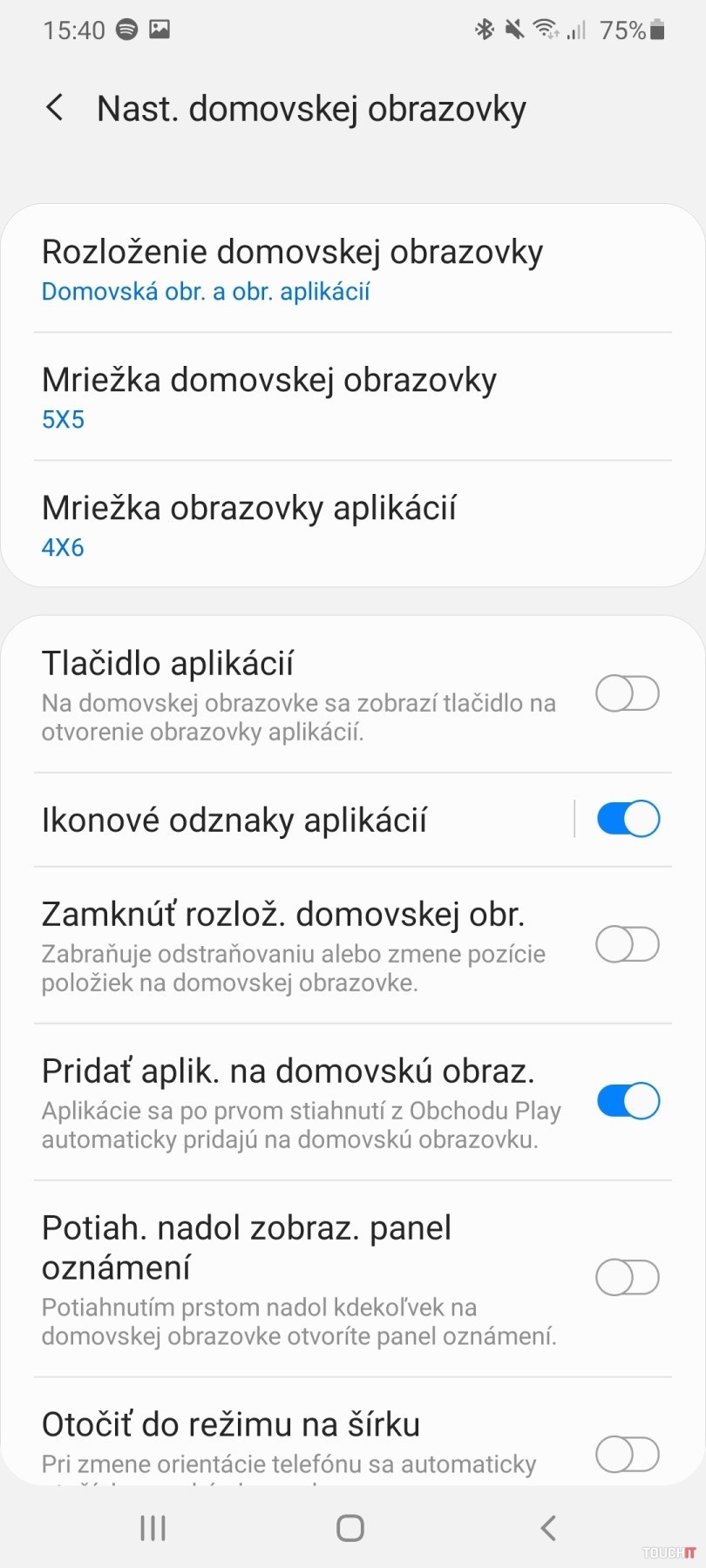Enable Zamknúť rozlož. domovskej obr. switch
This screenshot has height=1568, width=706.
[627, 944]
